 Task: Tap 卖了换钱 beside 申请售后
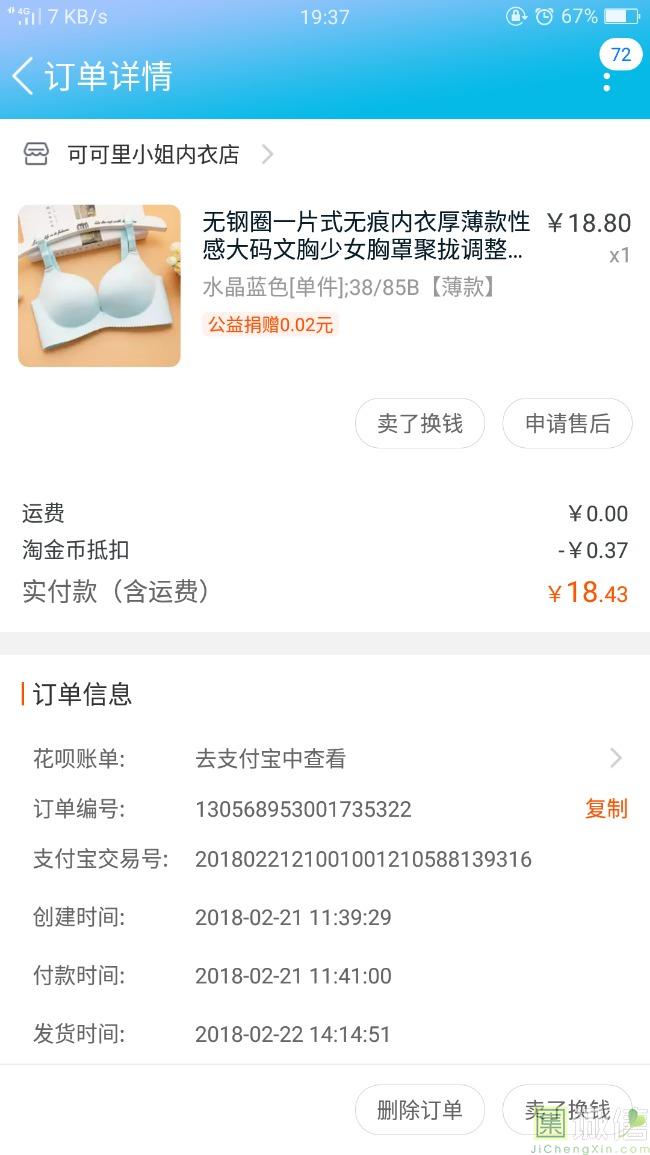420,423
